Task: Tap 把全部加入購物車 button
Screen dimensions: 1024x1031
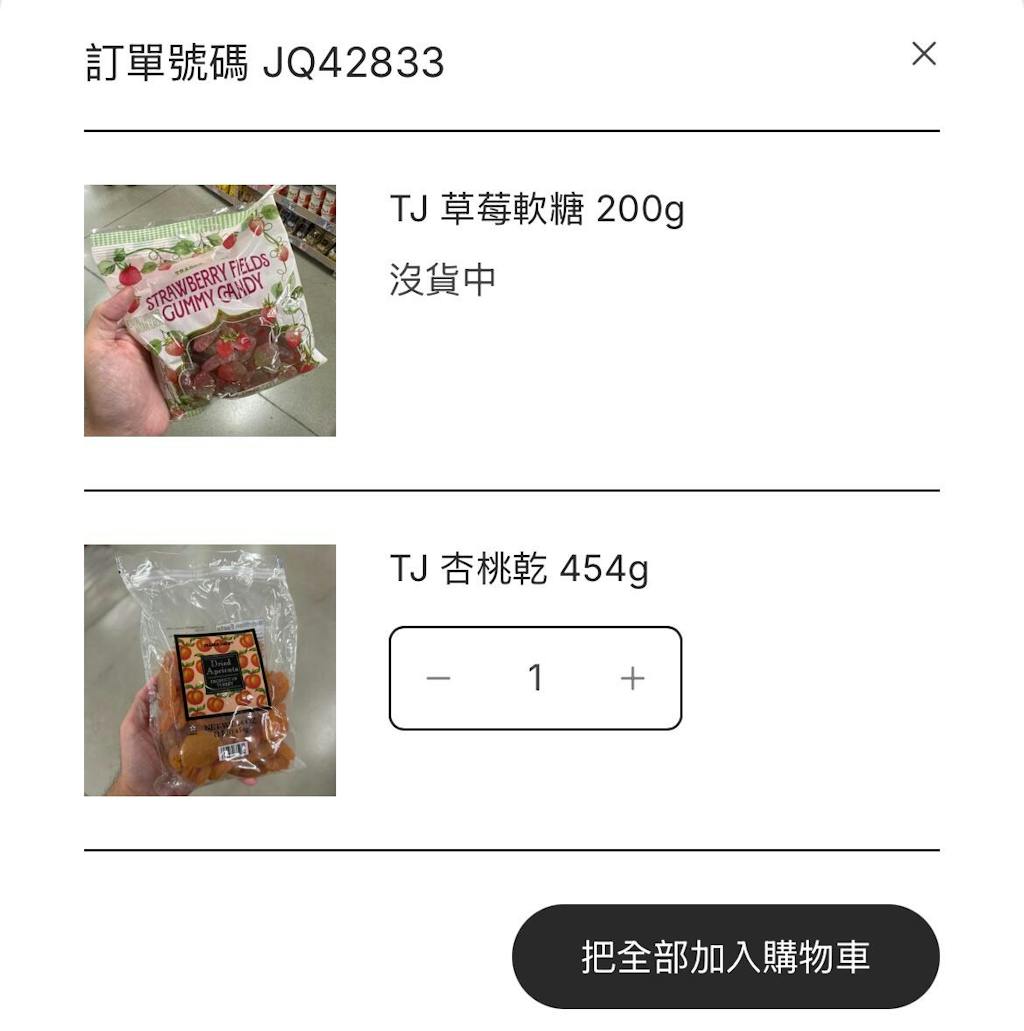Action: coord(725,957)
